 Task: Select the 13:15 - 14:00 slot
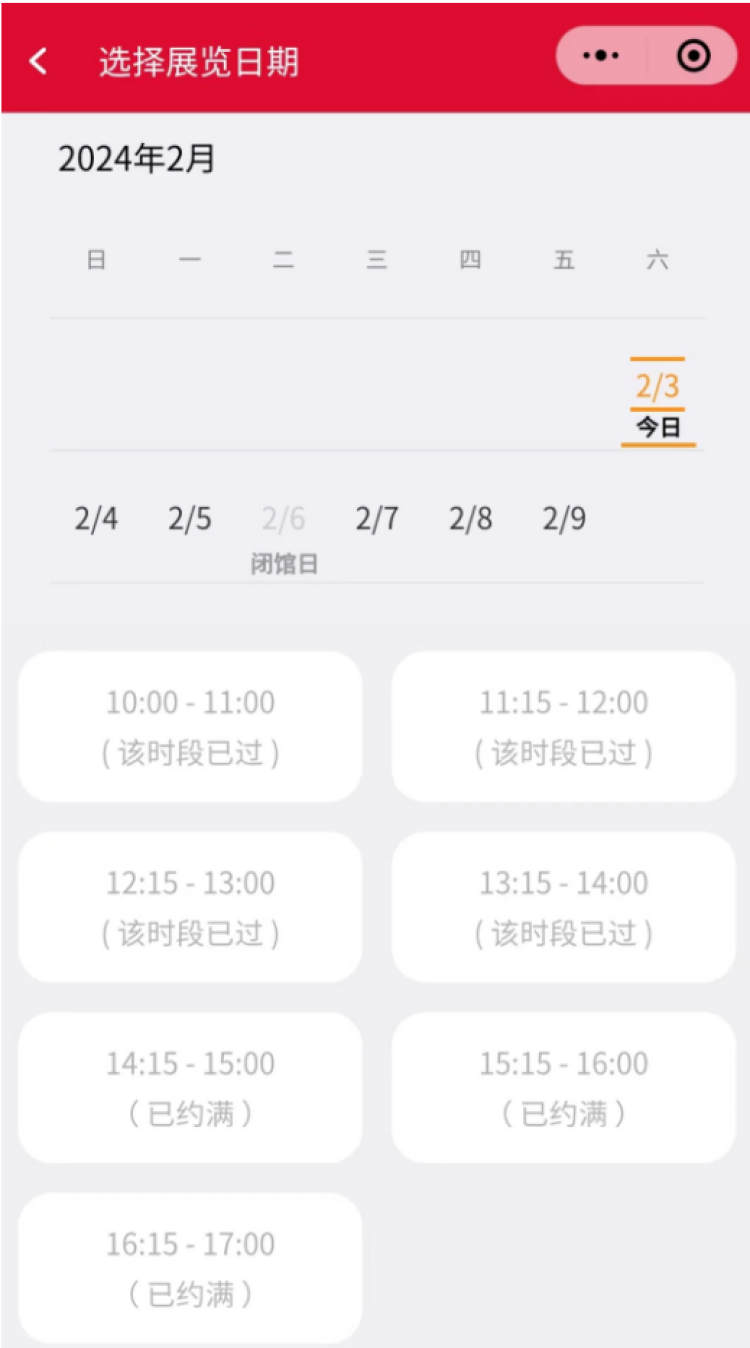pos(564,907)
